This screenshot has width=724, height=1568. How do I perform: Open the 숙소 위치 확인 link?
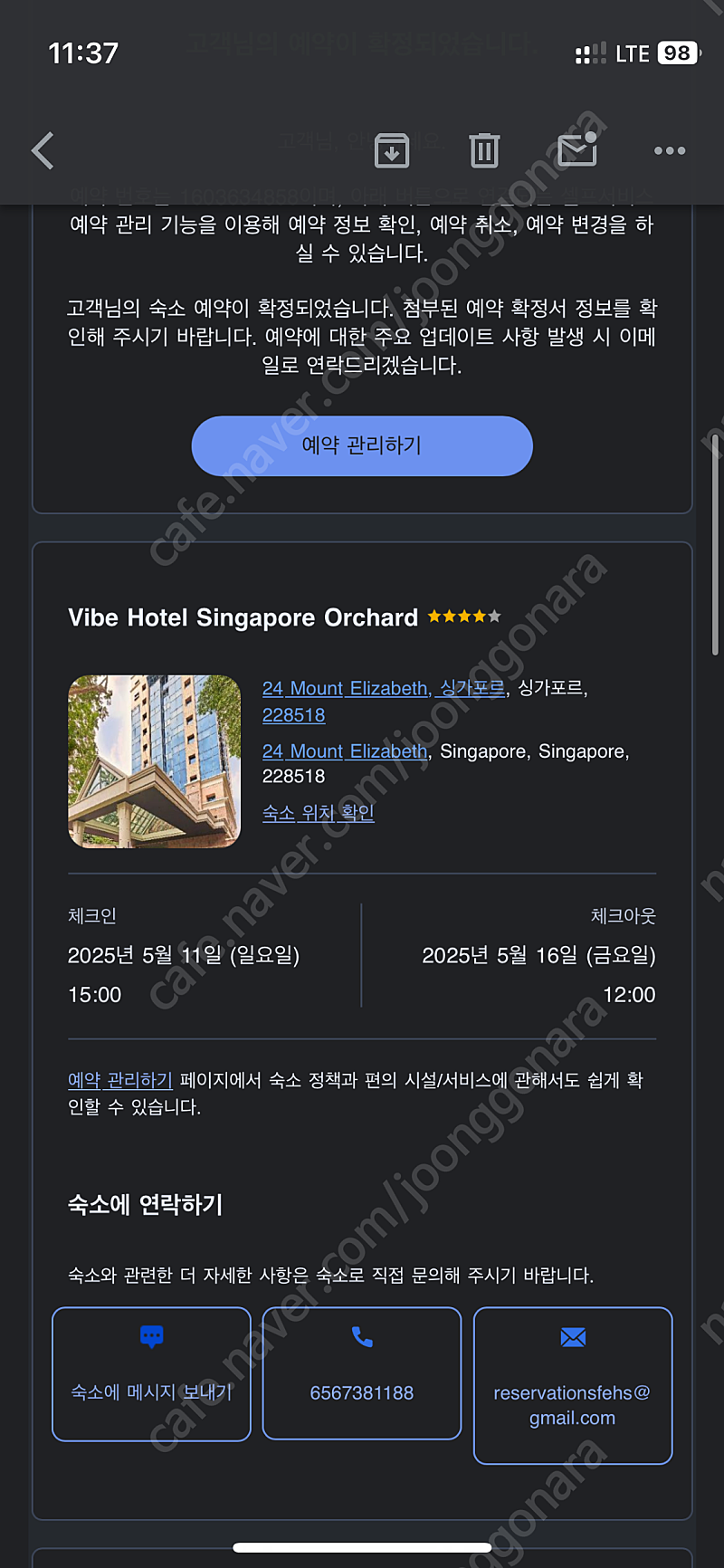click(x=318, y=813)
